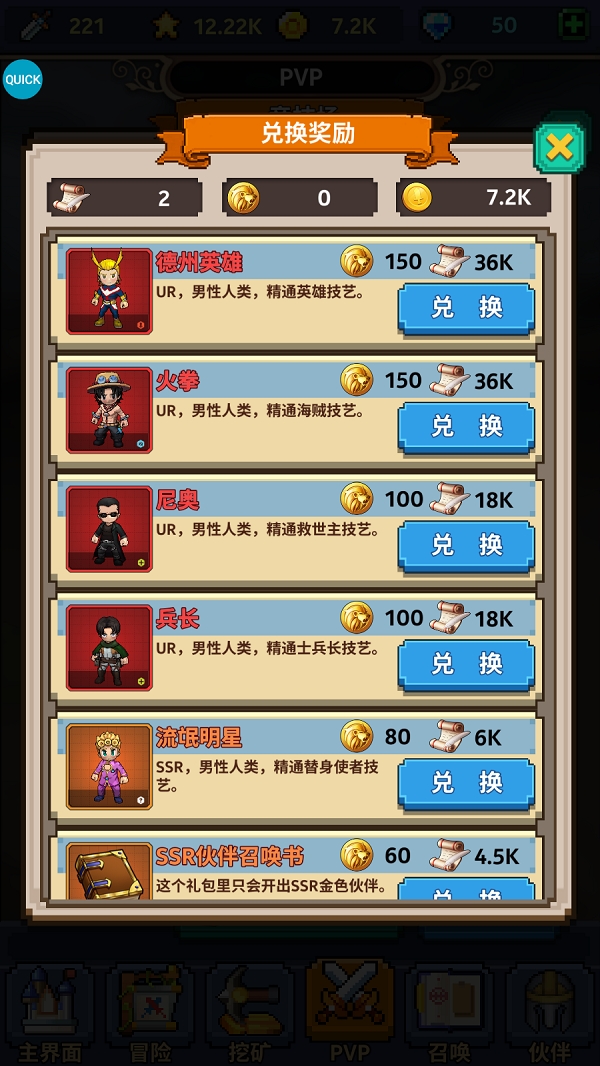This screenshot has height=1066, width=600.
Task: Exchange for the 兵长 hero
Action: (x=466, y=665)
